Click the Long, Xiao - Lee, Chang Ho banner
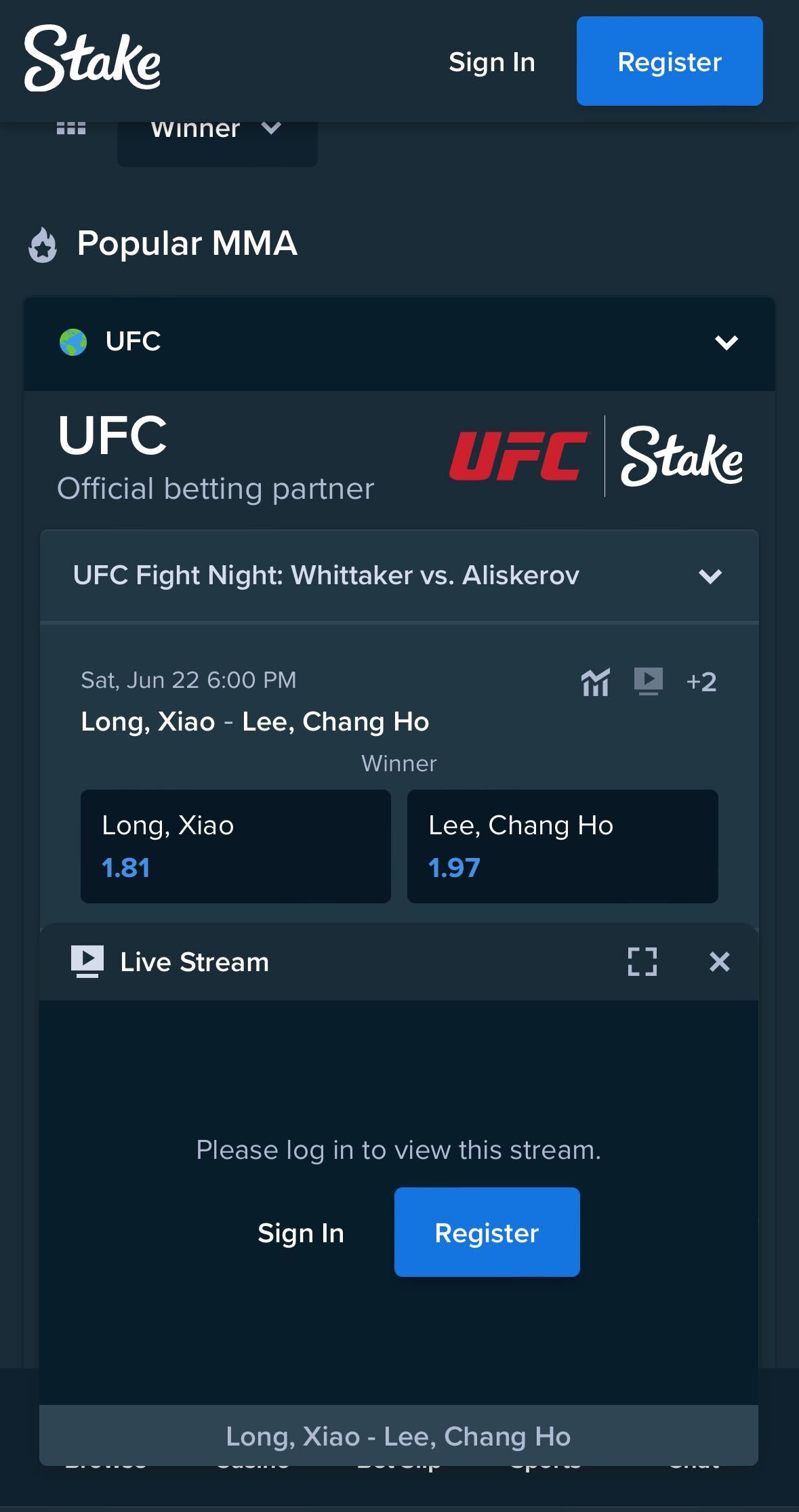This screenshot has height=1512, width=799. point(400,1435)
